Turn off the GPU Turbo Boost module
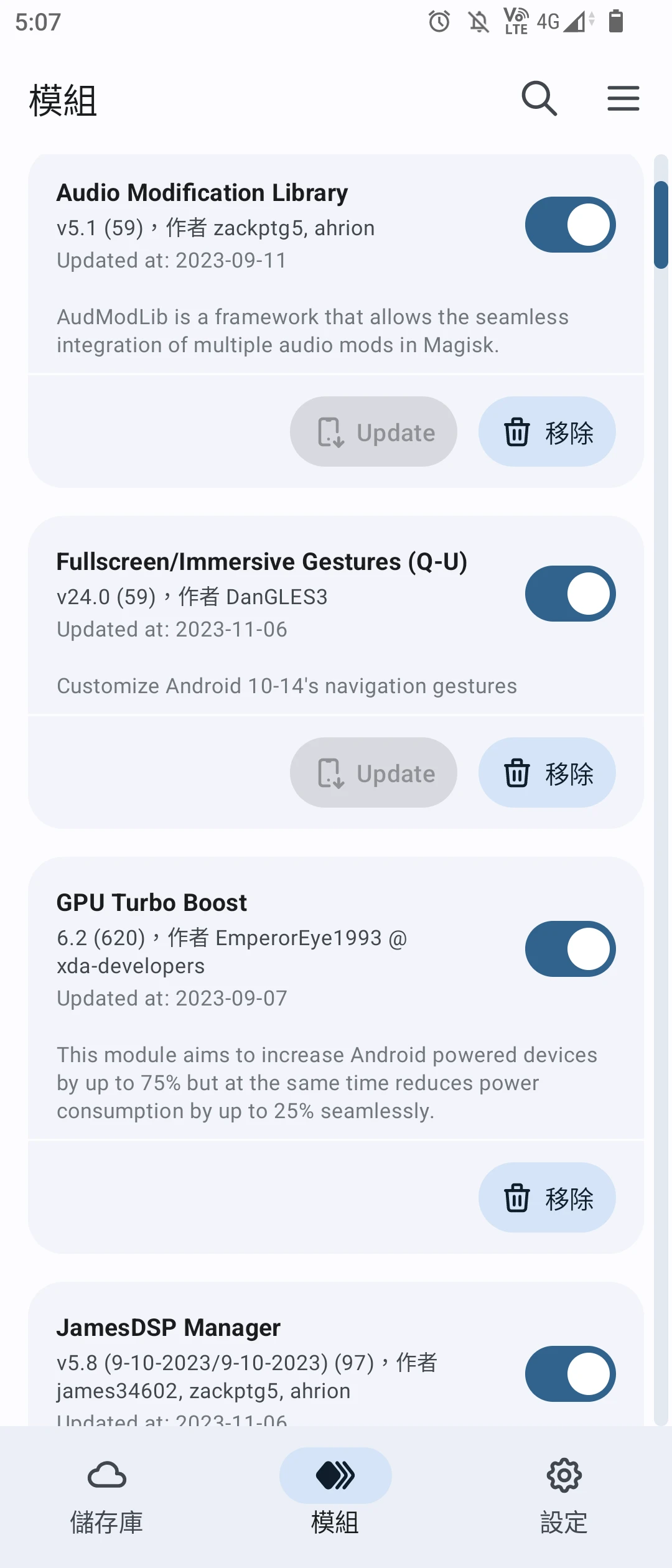 coord(570,949)
